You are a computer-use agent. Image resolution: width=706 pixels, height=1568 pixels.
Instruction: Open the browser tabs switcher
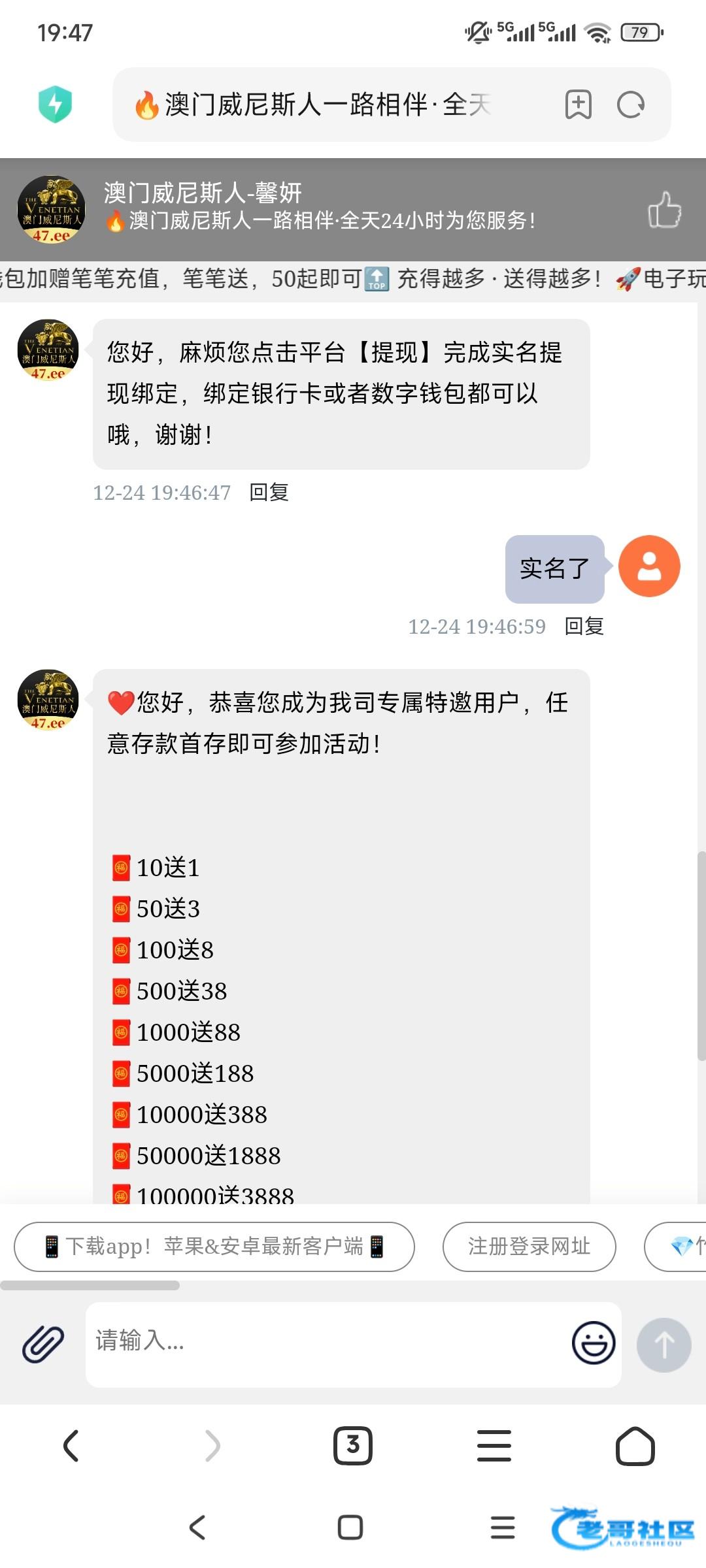353,1445
